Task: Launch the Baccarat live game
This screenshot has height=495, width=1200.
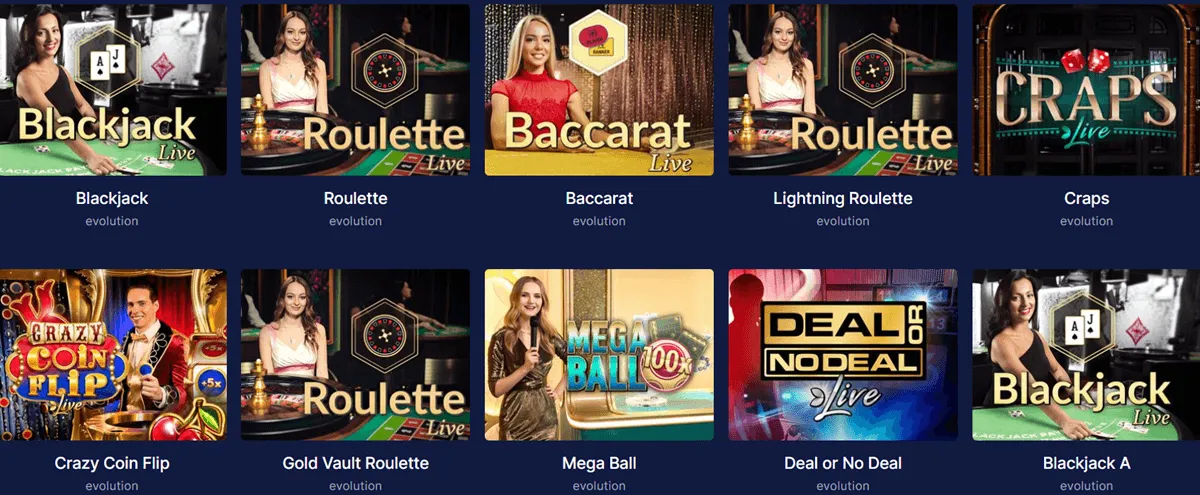Action: tap(599, 90)
